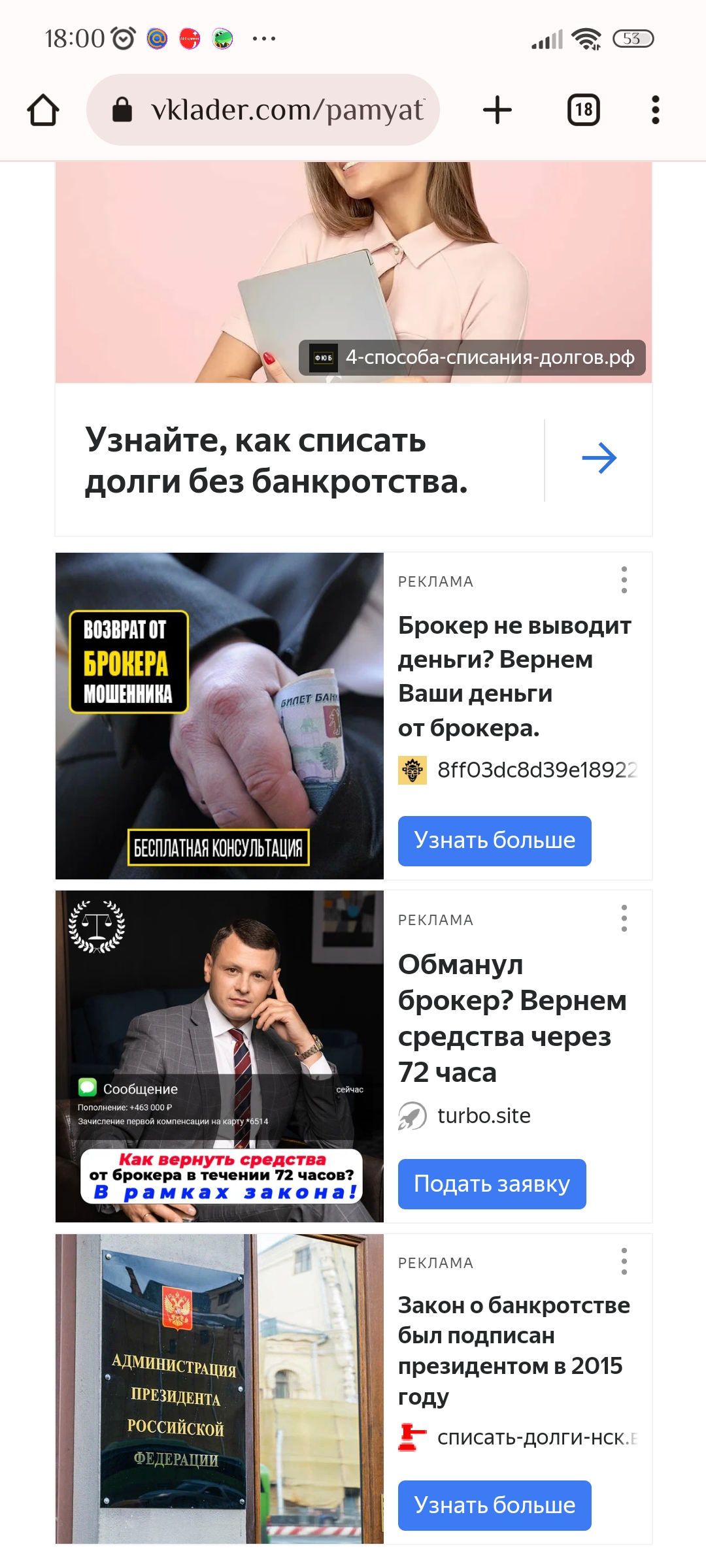Open the tab switcher showing 18 tabs

coord(583,110)
